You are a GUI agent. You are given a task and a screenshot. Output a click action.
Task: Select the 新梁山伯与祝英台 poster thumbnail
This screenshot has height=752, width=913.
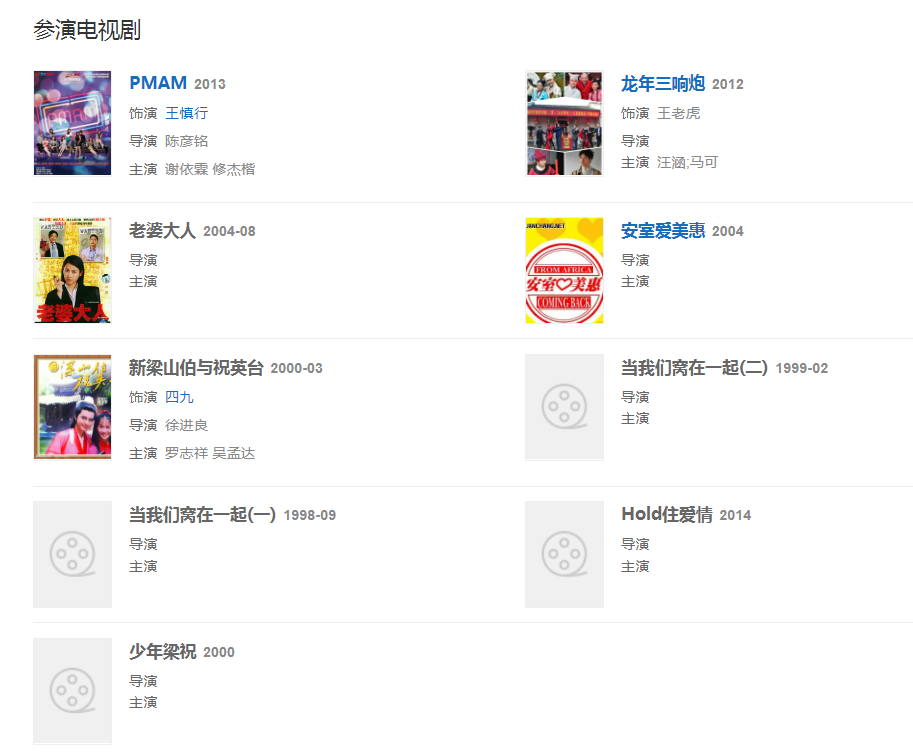tap(72, 407)
